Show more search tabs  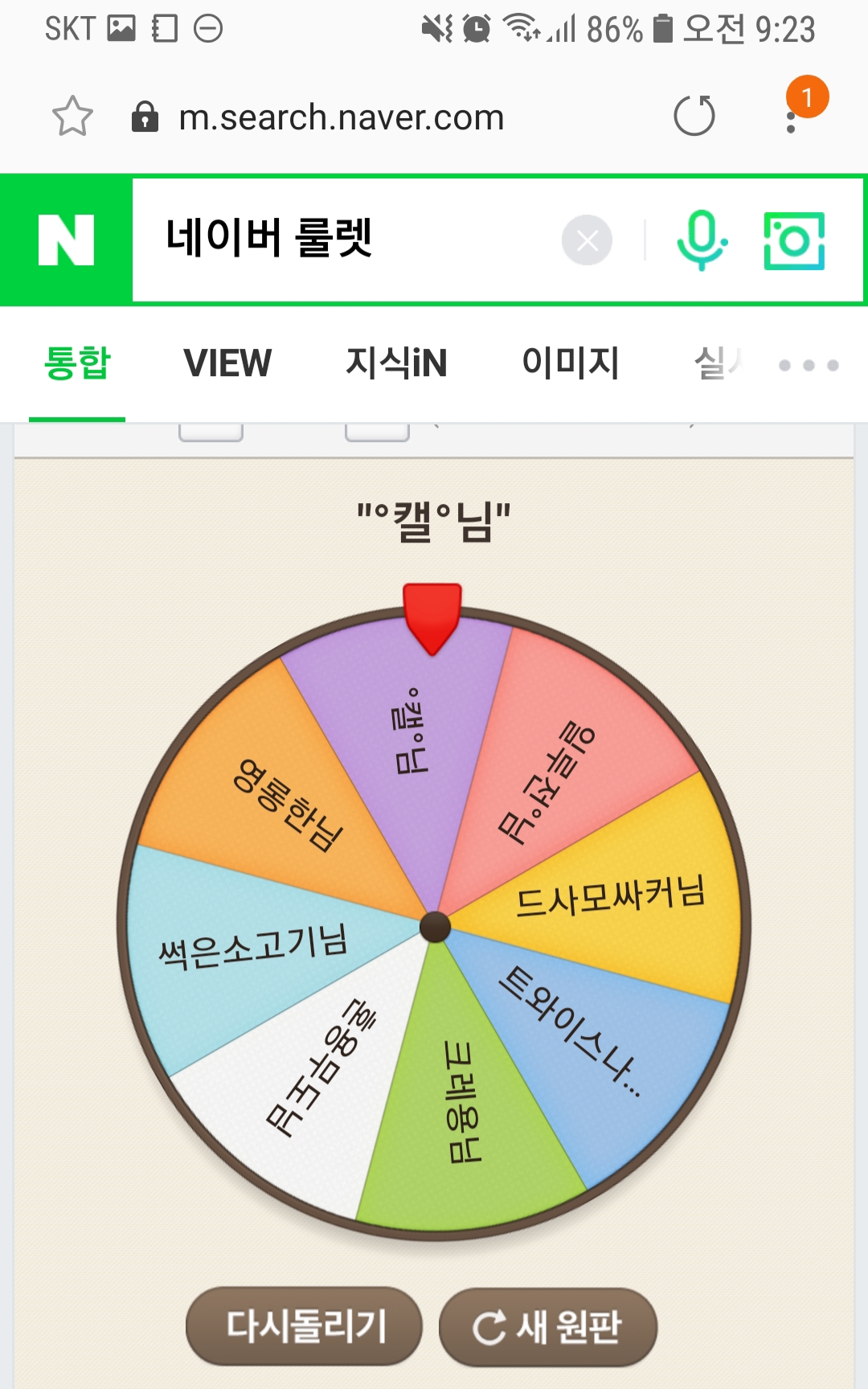pos(809,365)
